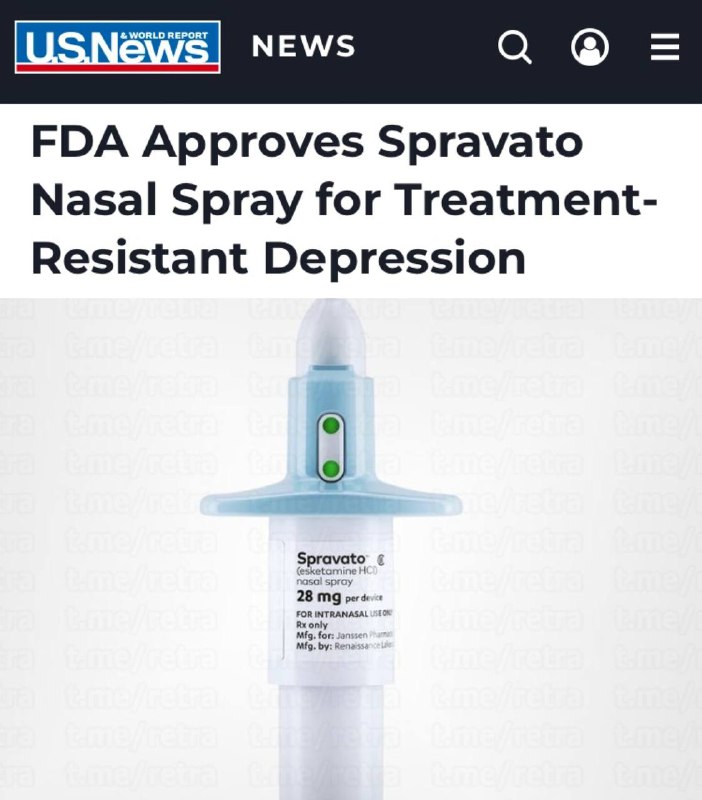The height and width of the screenshot is (800, 702).
Task: Open the hamburger menu
Action: point(665,47)
